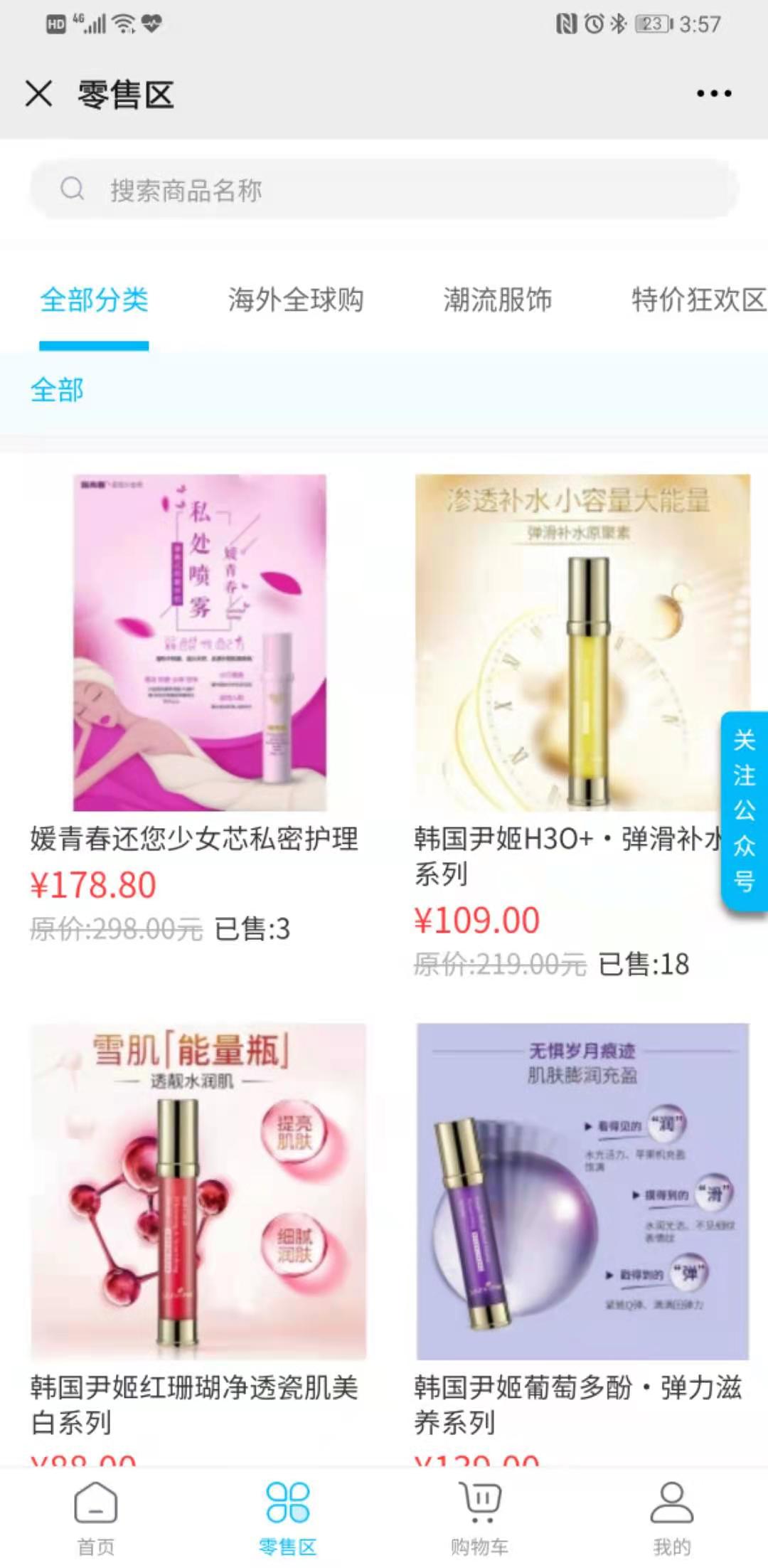
Task: Click the search input field 搜索商品名称
Action: (x=284, y=189)
